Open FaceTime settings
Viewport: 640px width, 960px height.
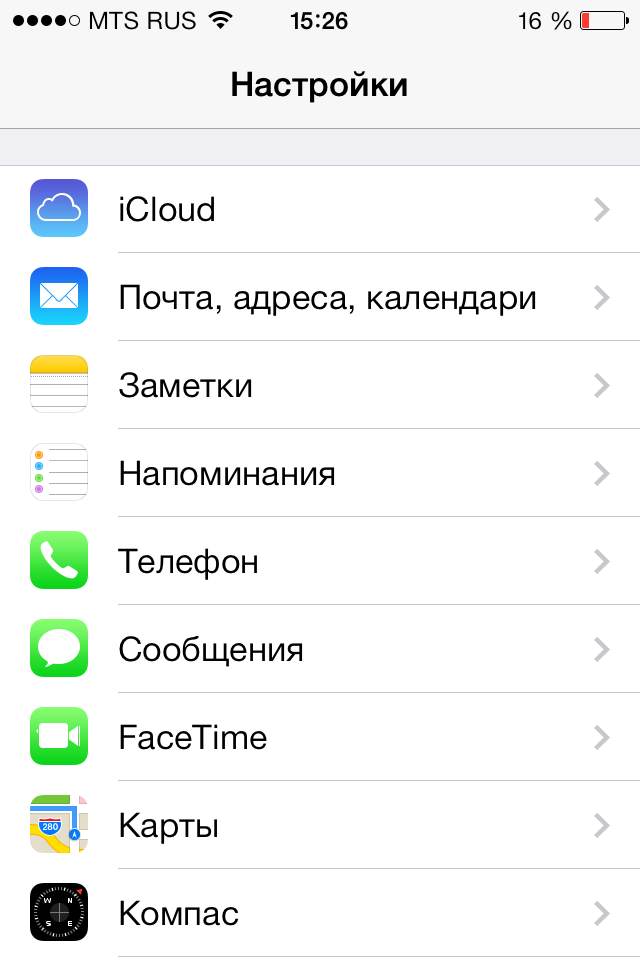[320, 737]
